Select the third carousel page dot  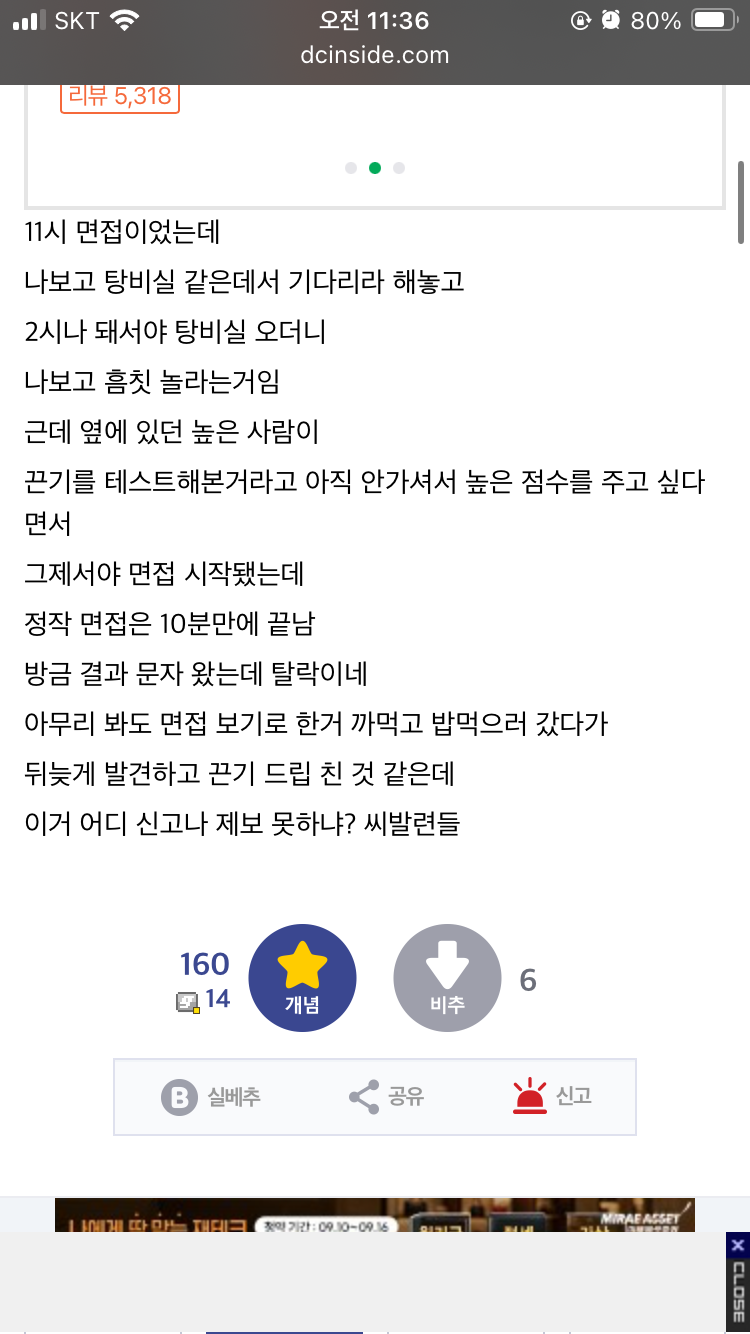(x=399, y=168)
